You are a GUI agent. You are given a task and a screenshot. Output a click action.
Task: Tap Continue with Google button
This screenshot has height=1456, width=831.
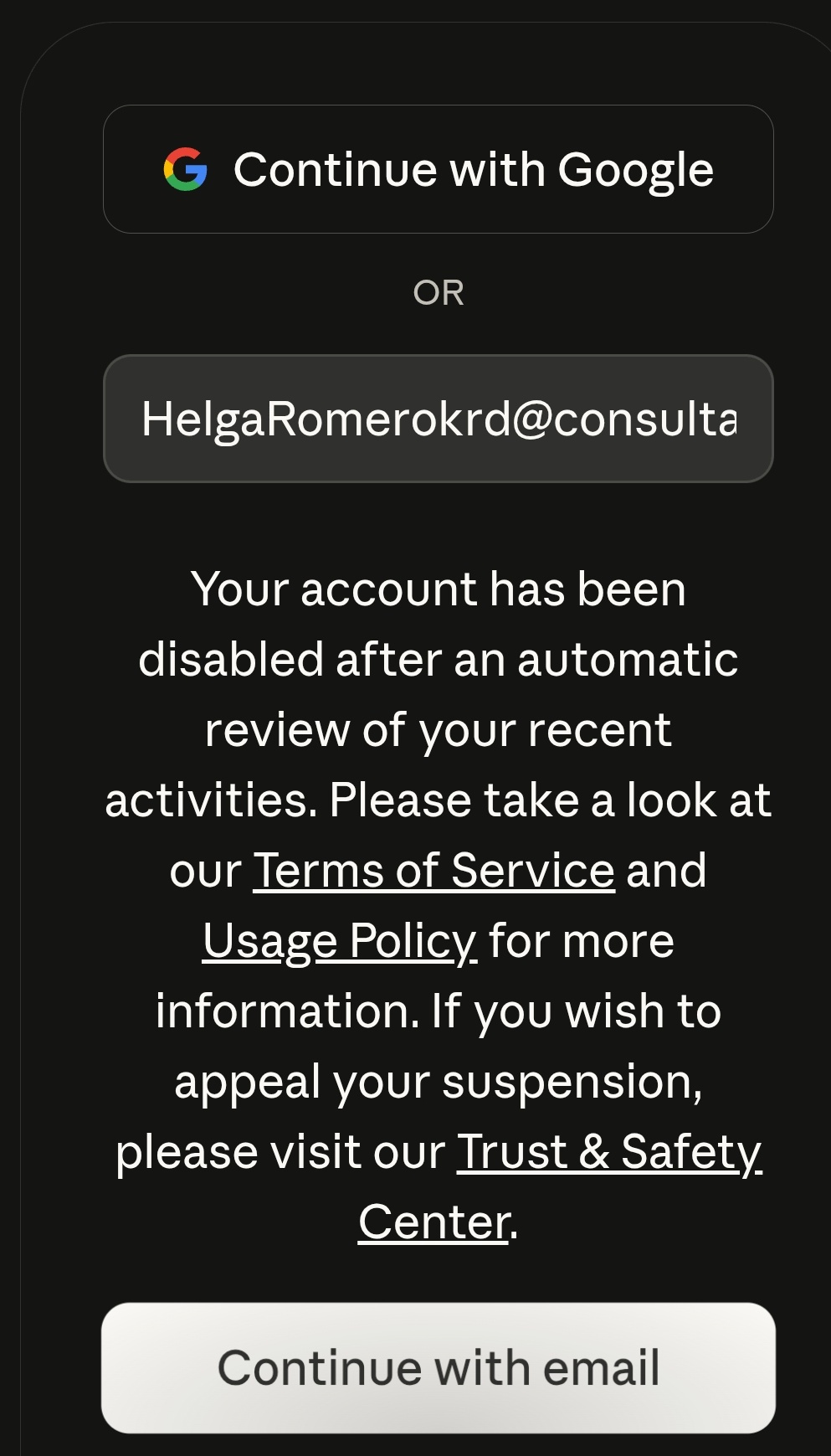[438, 169]
